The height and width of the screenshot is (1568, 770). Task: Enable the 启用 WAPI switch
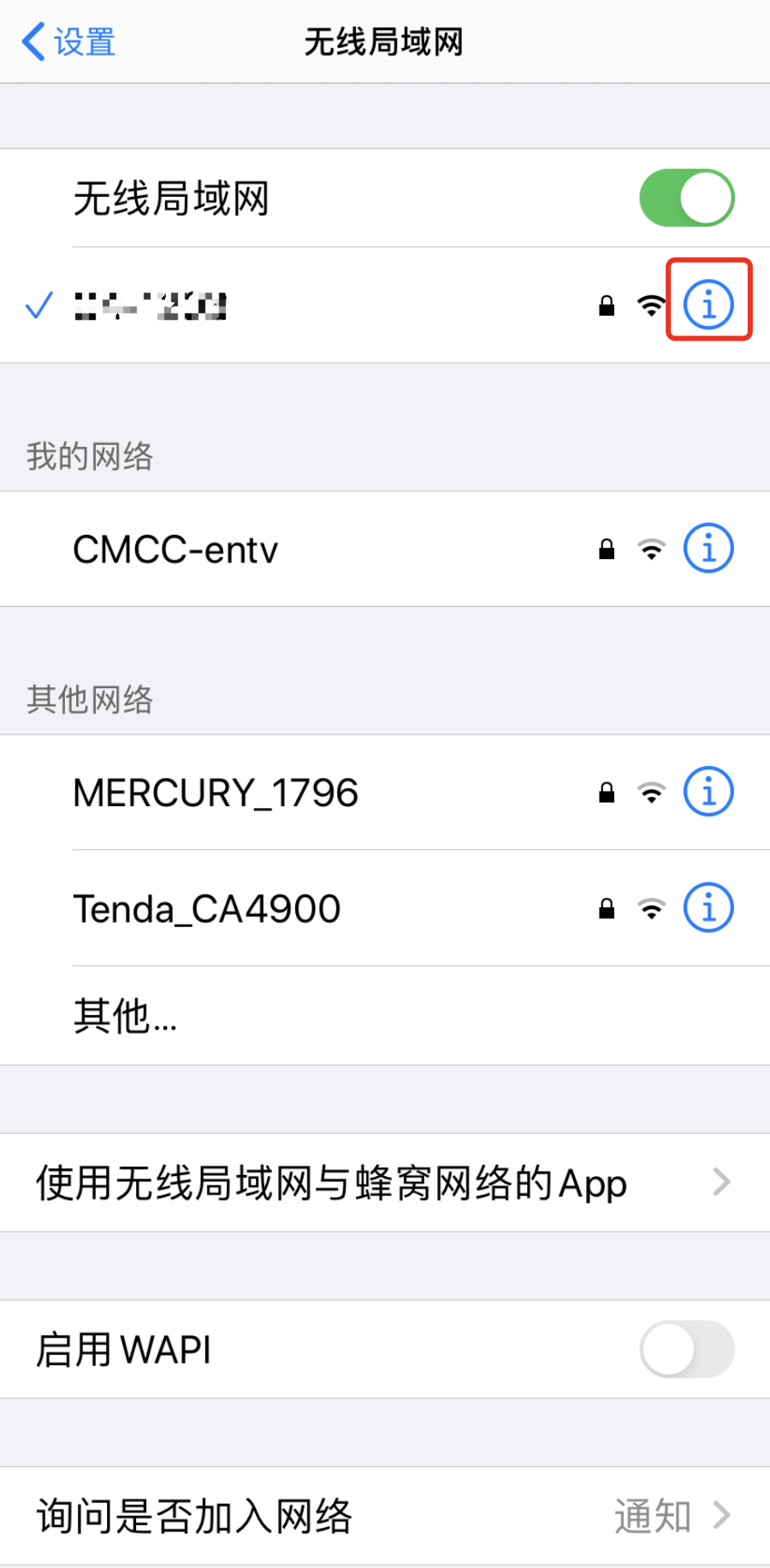coord(686,1350)
